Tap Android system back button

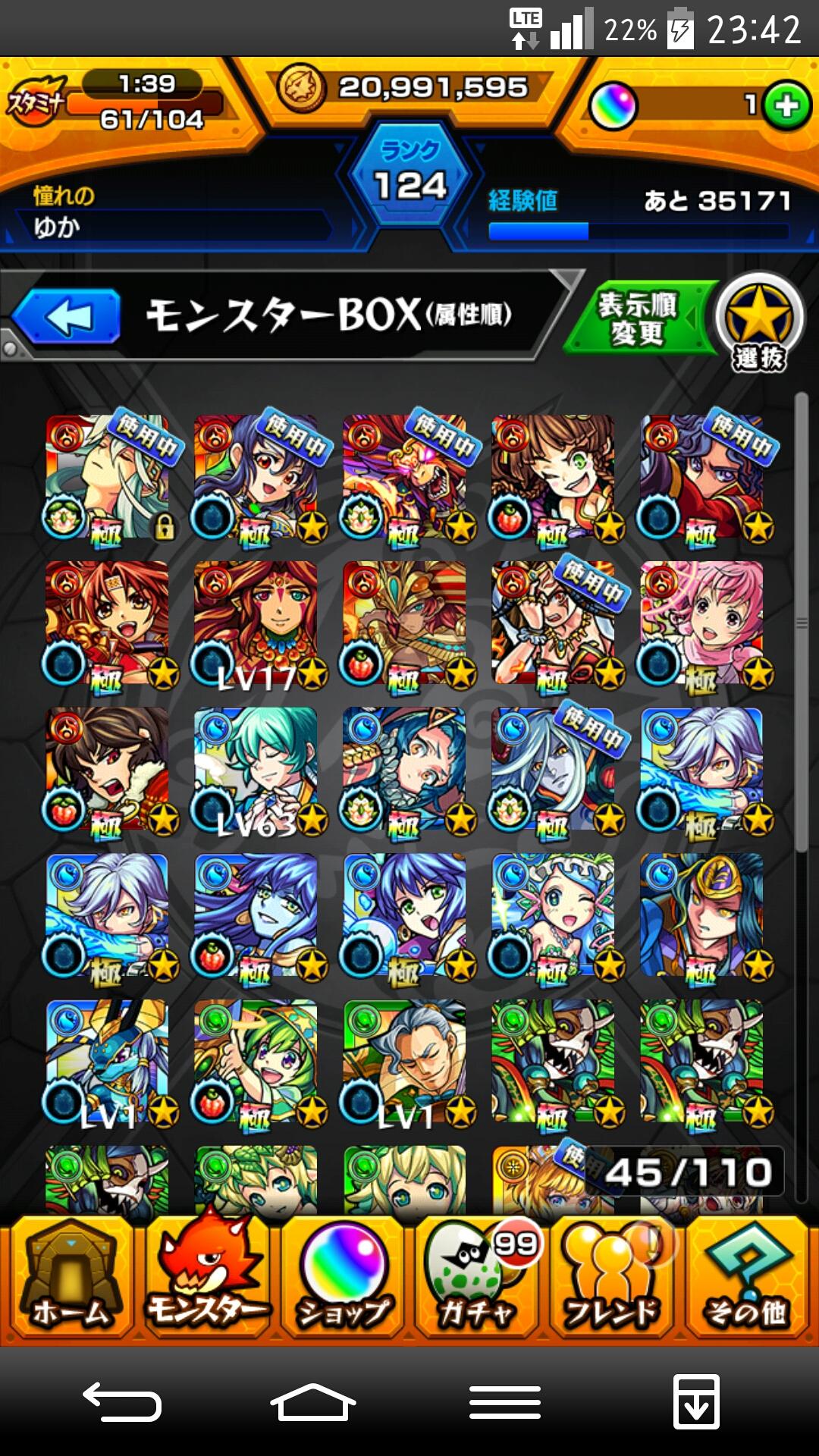click(122, 1401)
